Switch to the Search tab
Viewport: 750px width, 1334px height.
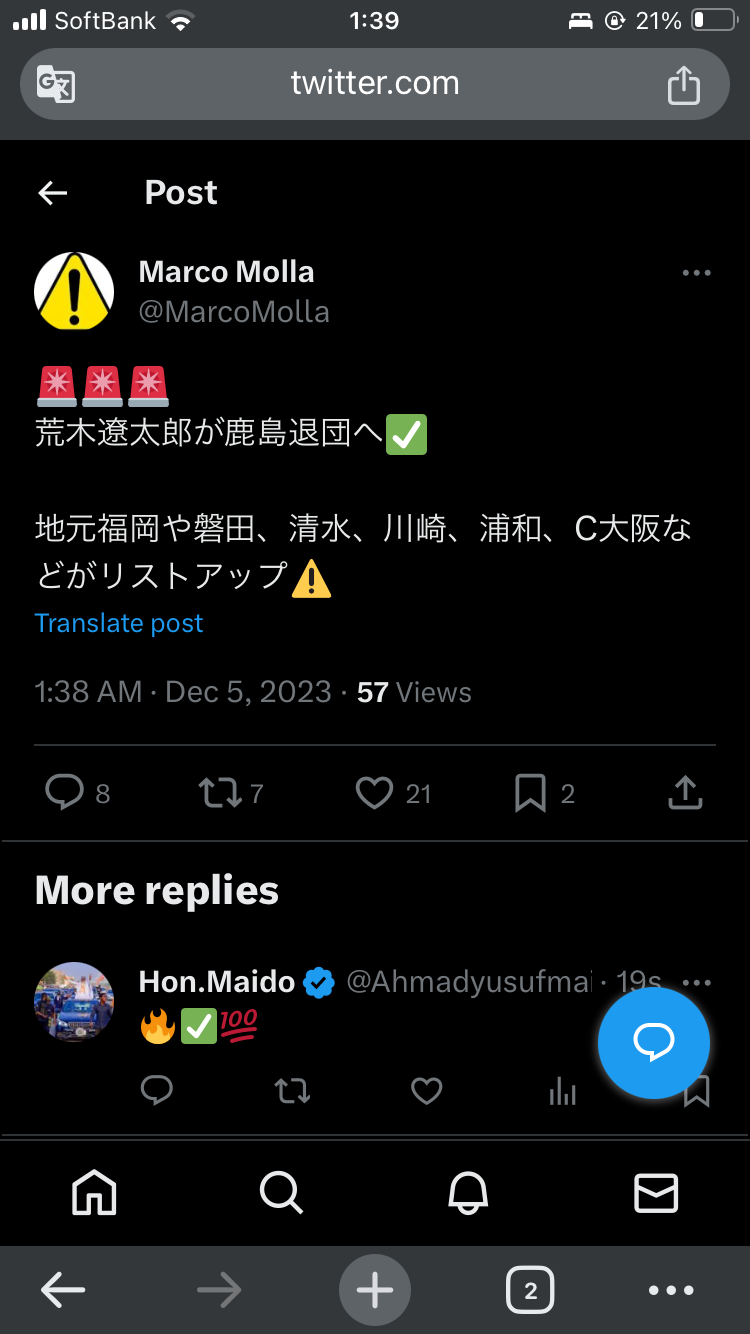[281, 1192]
